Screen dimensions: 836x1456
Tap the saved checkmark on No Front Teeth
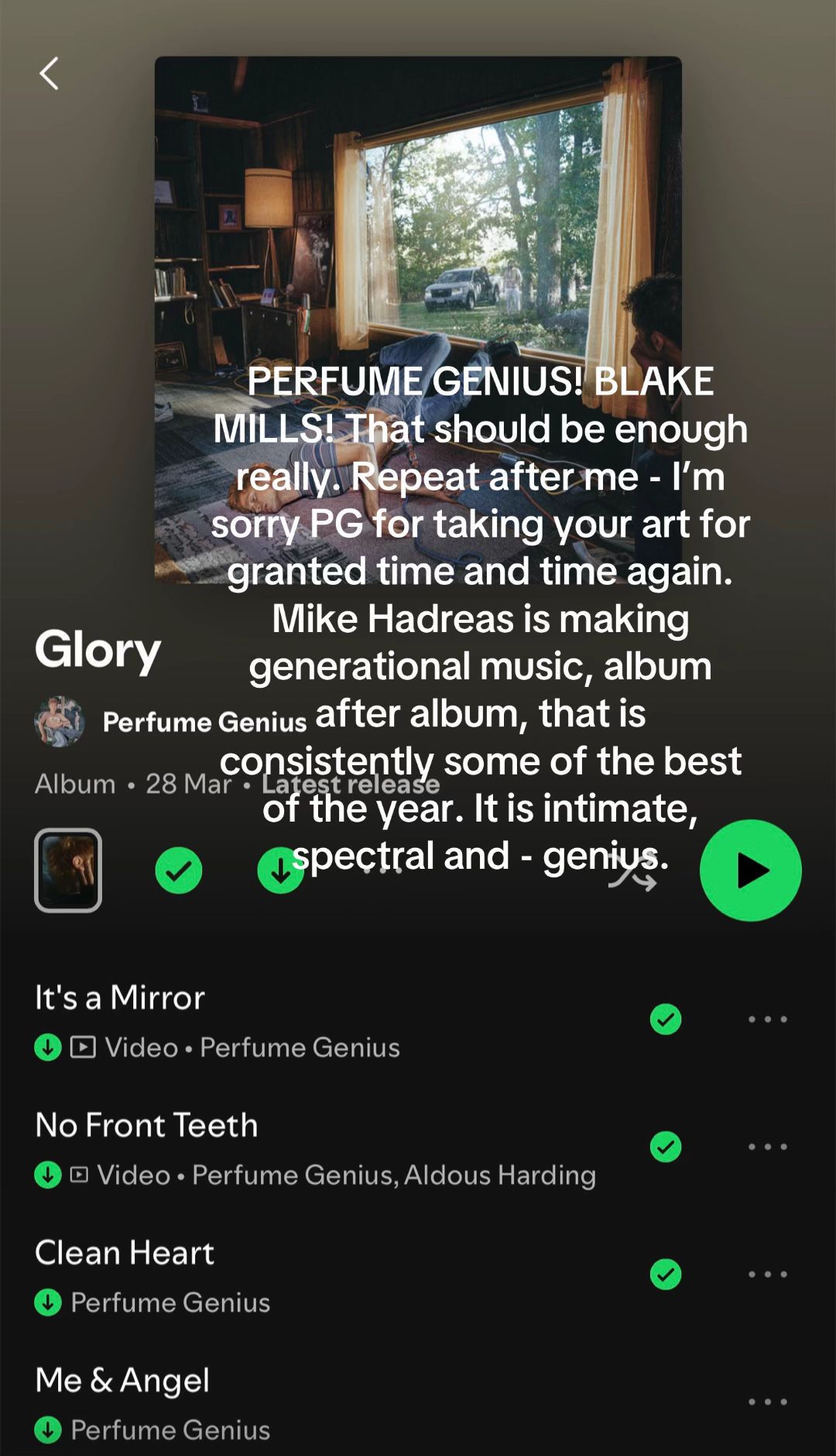666,1147
